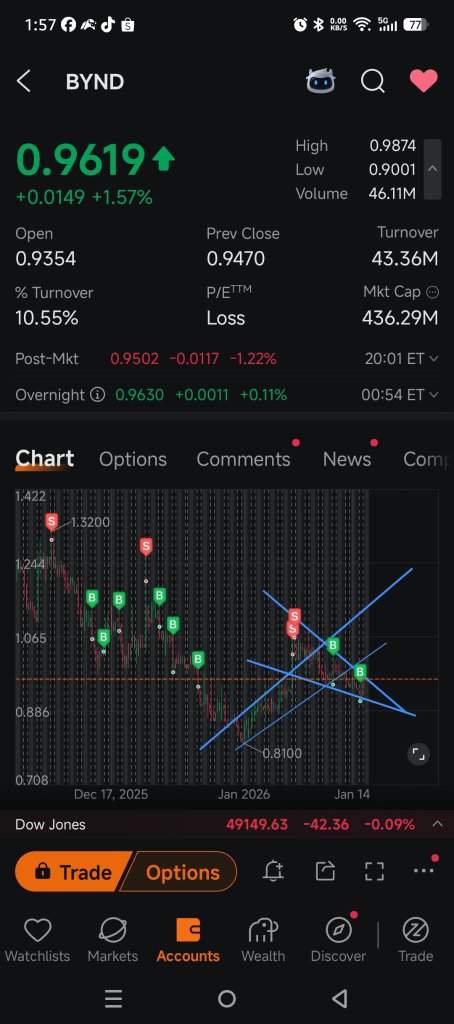Screen dimensions: 454x1024
Task: Switch to the Options tab
Action: coord(133,459)
